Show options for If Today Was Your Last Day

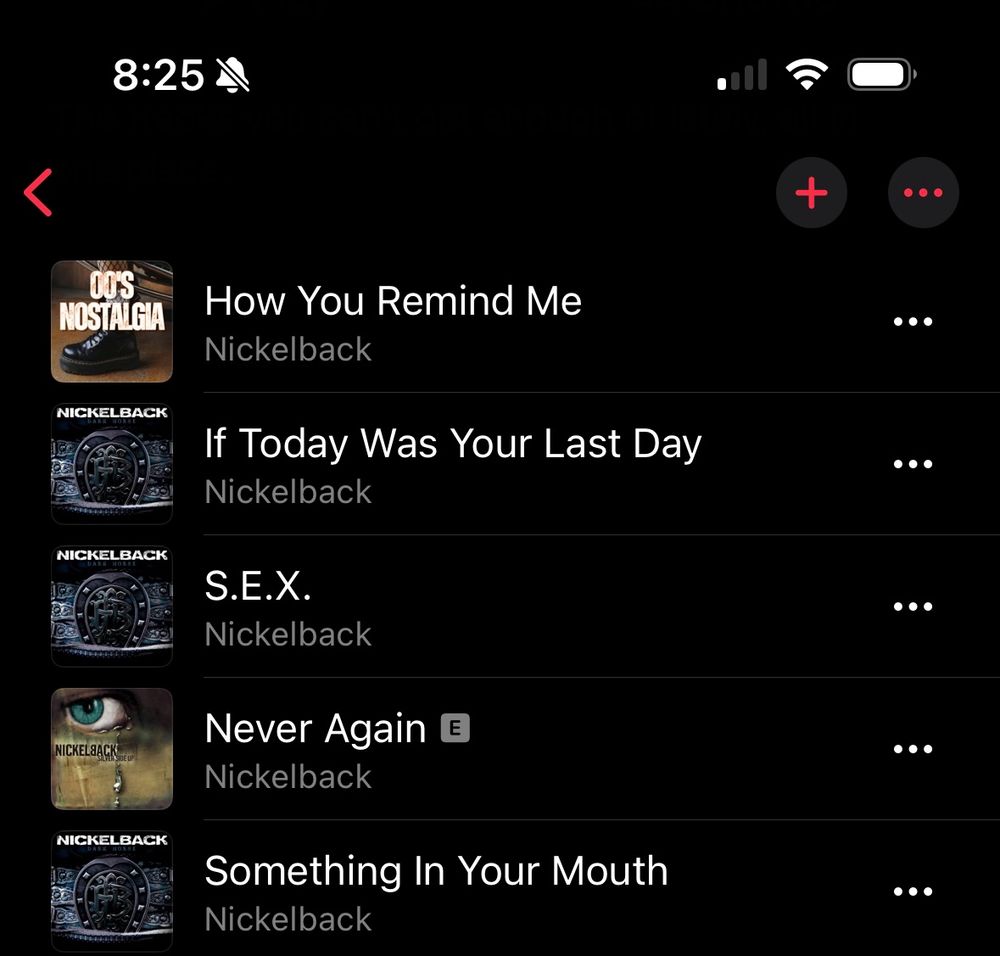click(x=912, y=464)
